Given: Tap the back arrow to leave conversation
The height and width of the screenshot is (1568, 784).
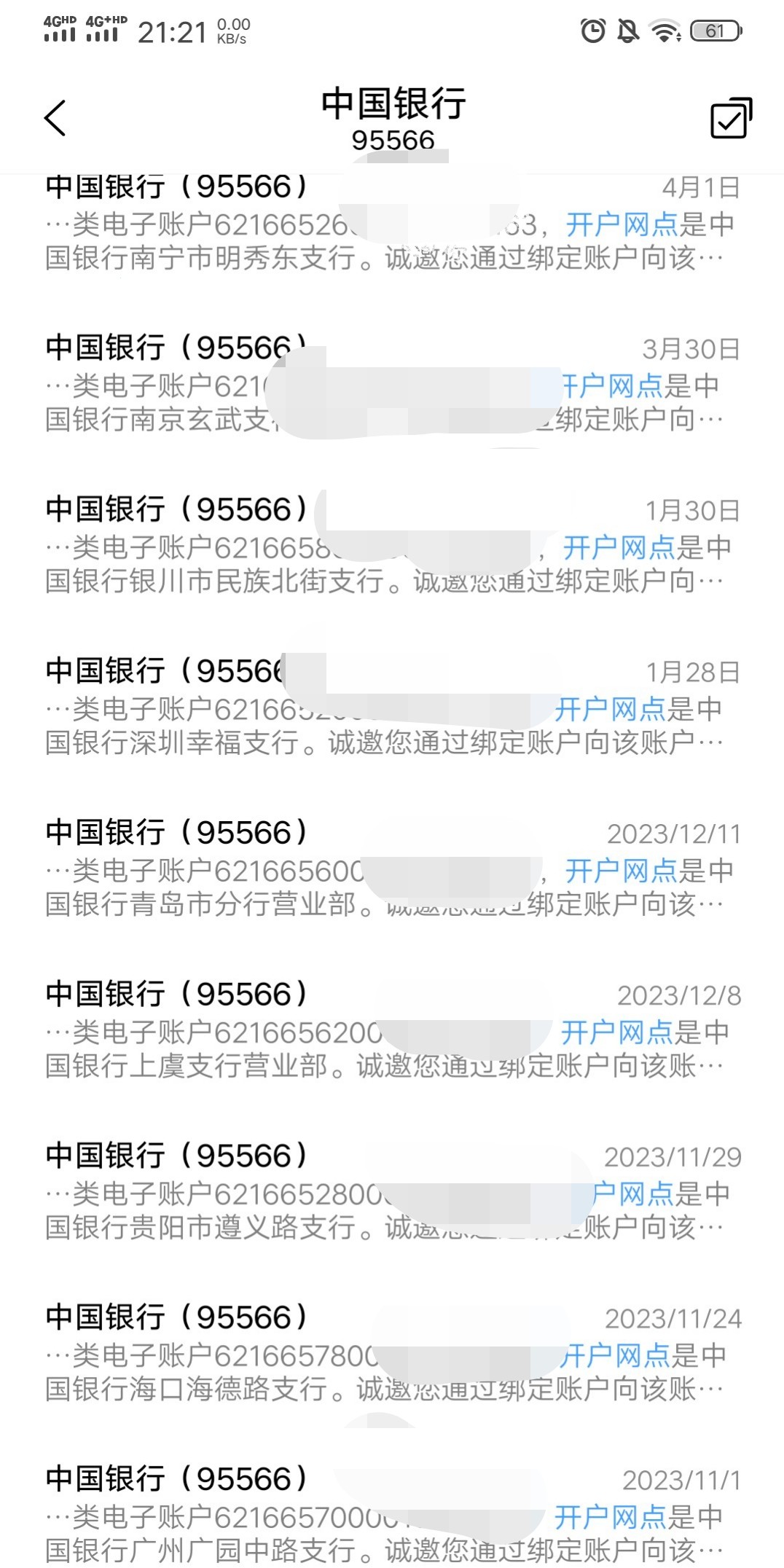Looking at the screenshot, I should [55, 117].
